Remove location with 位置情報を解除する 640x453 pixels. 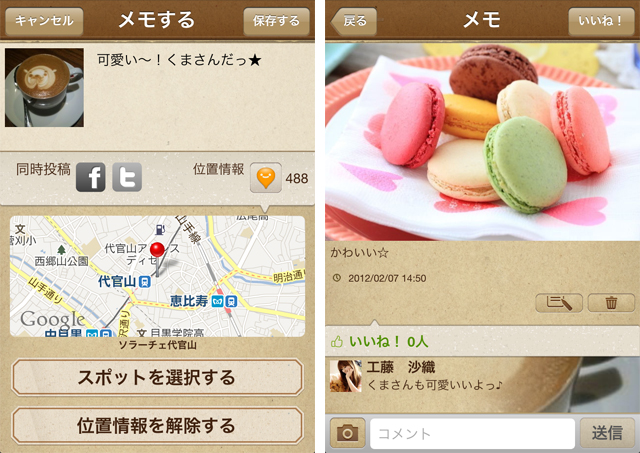coord(157,425)
